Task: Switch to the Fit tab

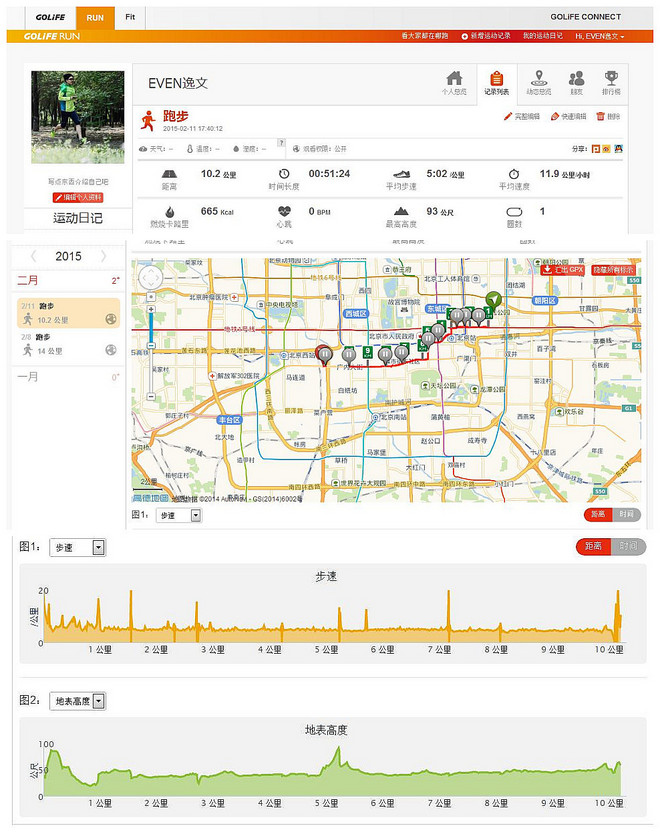Action: (129, 17)
